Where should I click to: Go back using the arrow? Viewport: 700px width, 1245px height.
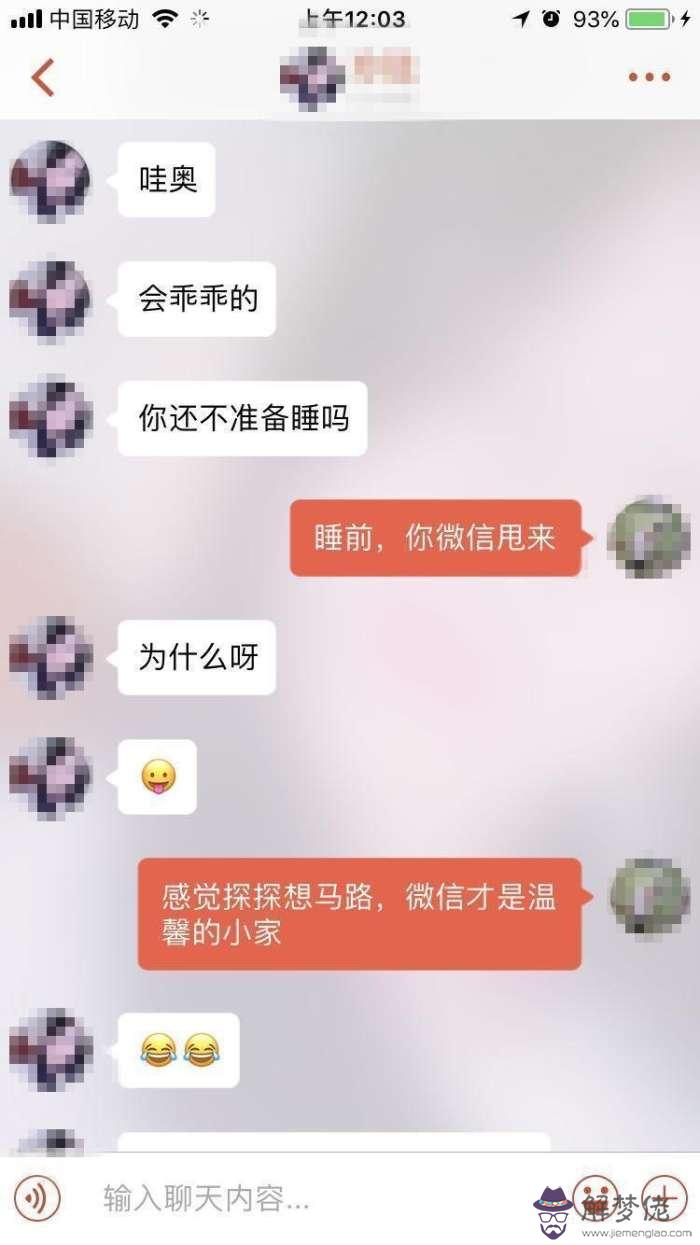(42, 77)
